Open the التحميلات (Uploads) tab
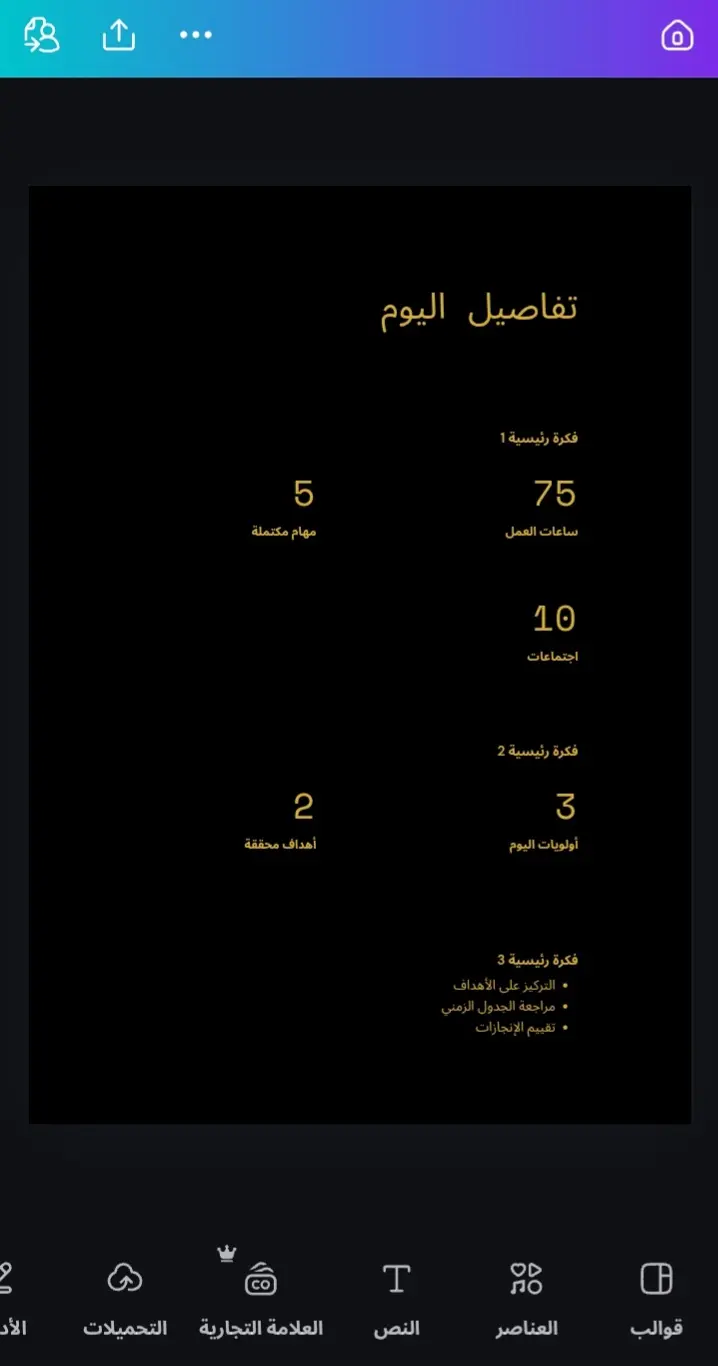This screenshot has height=1366, width=718. pyautogui.click(x=125, y=1299)
